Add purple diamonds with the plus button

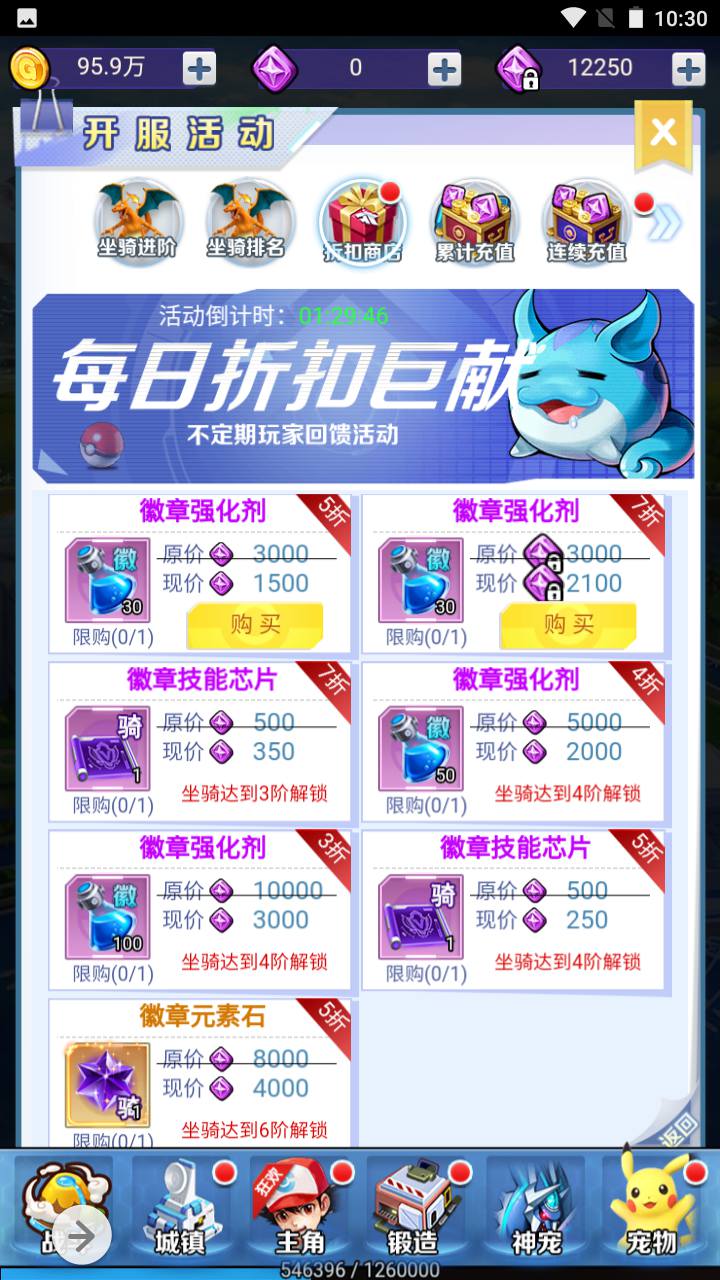[x=444, y=68]
